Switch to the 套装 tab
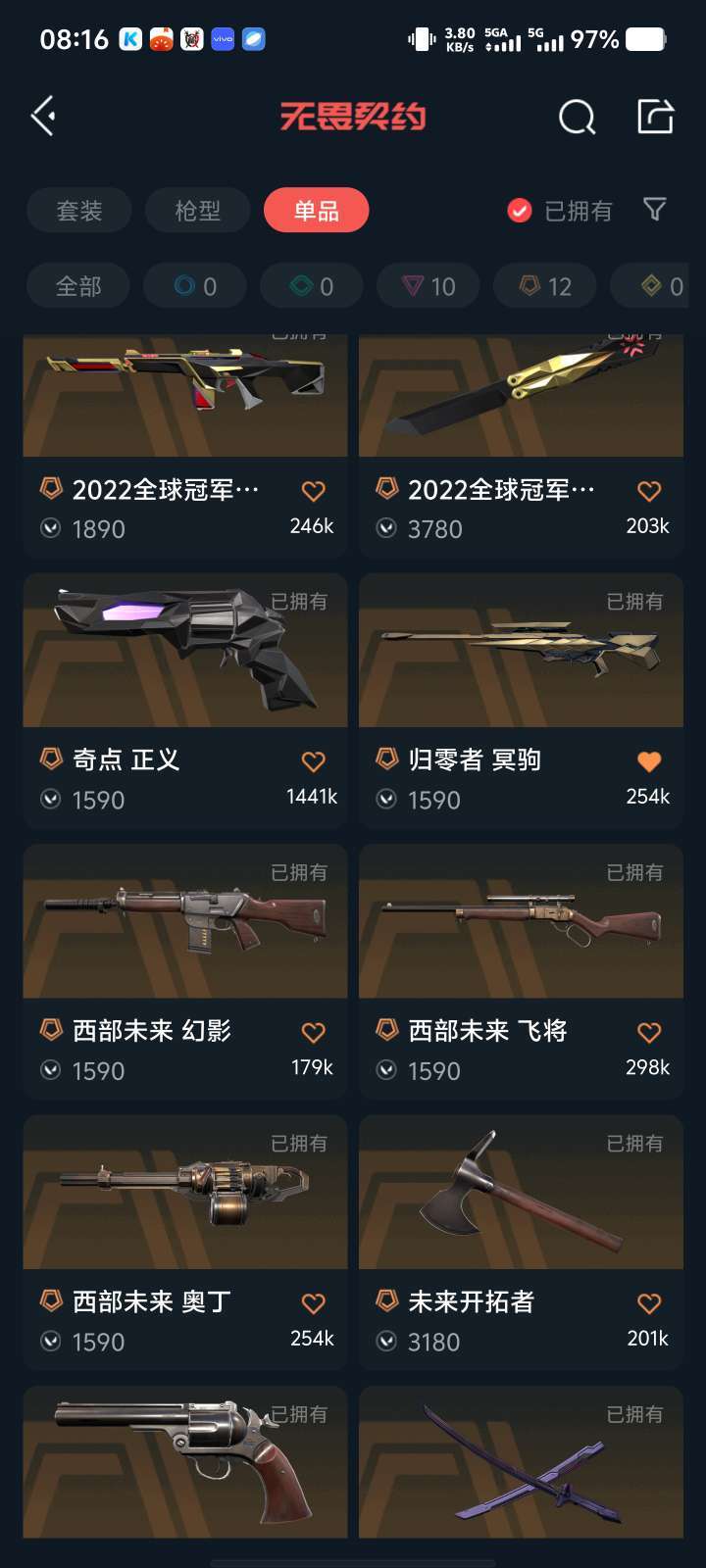This screenshot has width=706, height=1568. click(x=79, y=211)
